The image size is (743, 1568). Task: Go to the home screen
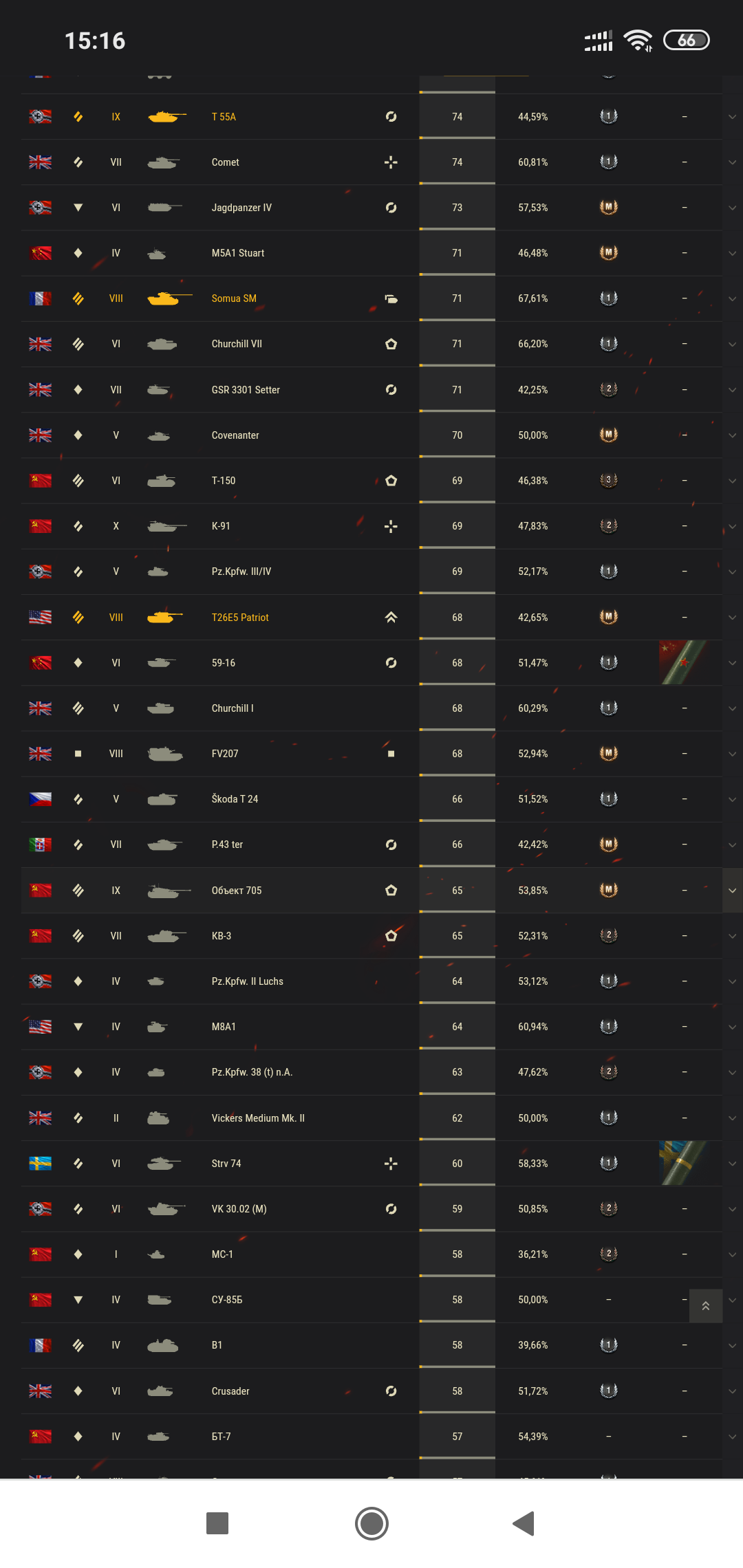pyautogui.click(x=371, y=1523)
